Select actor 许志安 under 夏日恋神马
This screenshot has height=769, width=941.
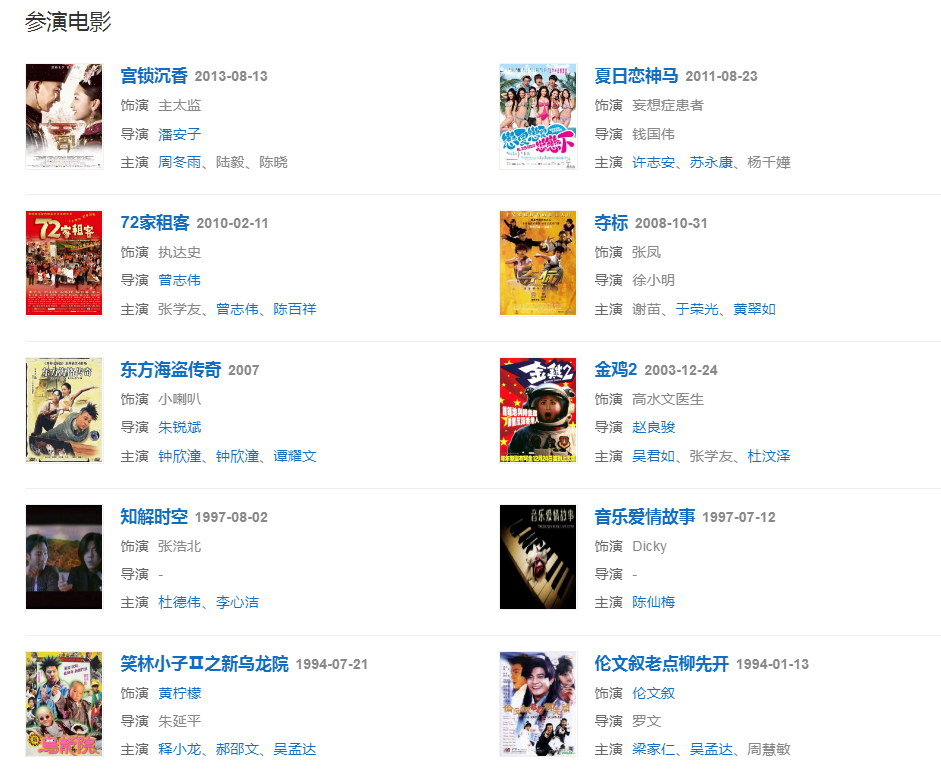(x=653, y=162)
